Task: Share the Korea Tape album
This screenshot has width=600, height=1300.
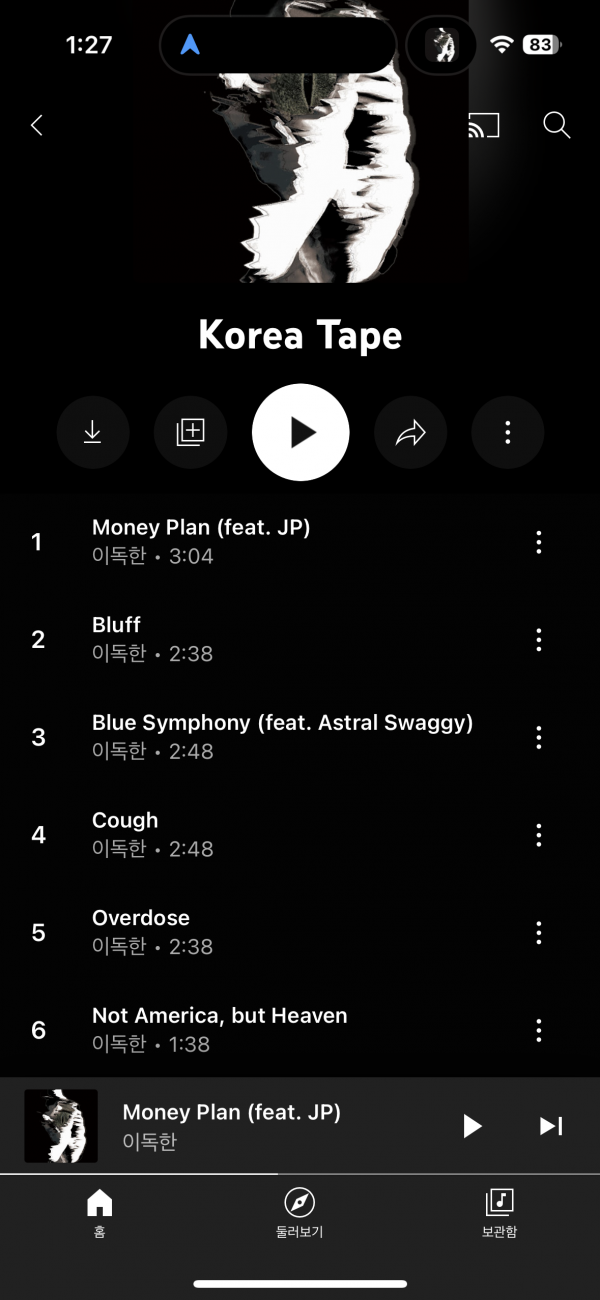Action: pos(410,432)
